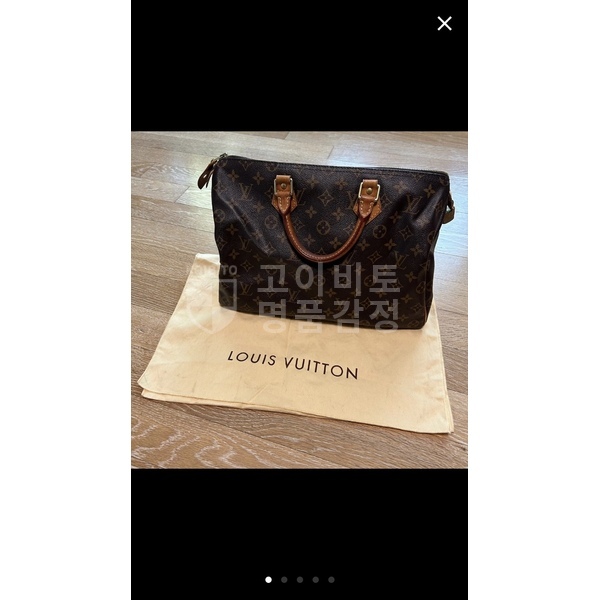Close the full-screen photo viewer
The width and height of the screenshot is (600, 600).
pyautogui.click(x=444, y=23)
